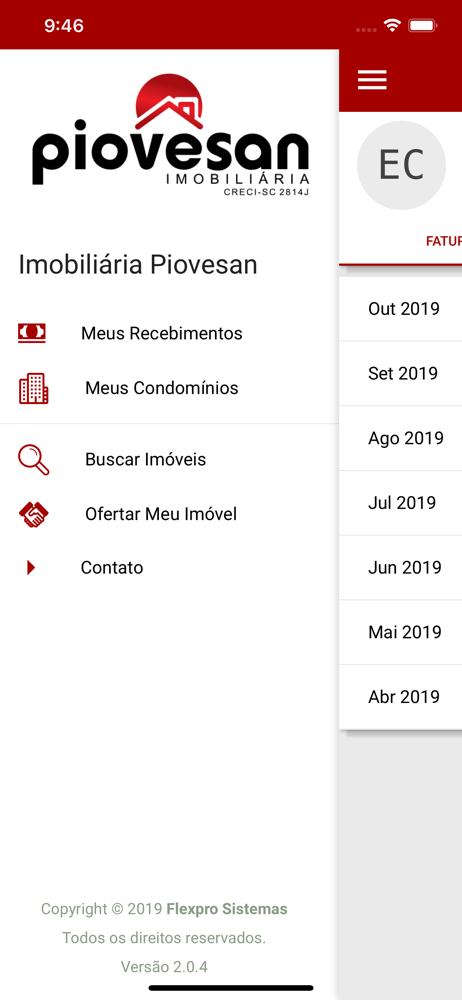The image size is (462, 1000).
Task: View the Jul 2019 entry
Action: tap(401, 503)
